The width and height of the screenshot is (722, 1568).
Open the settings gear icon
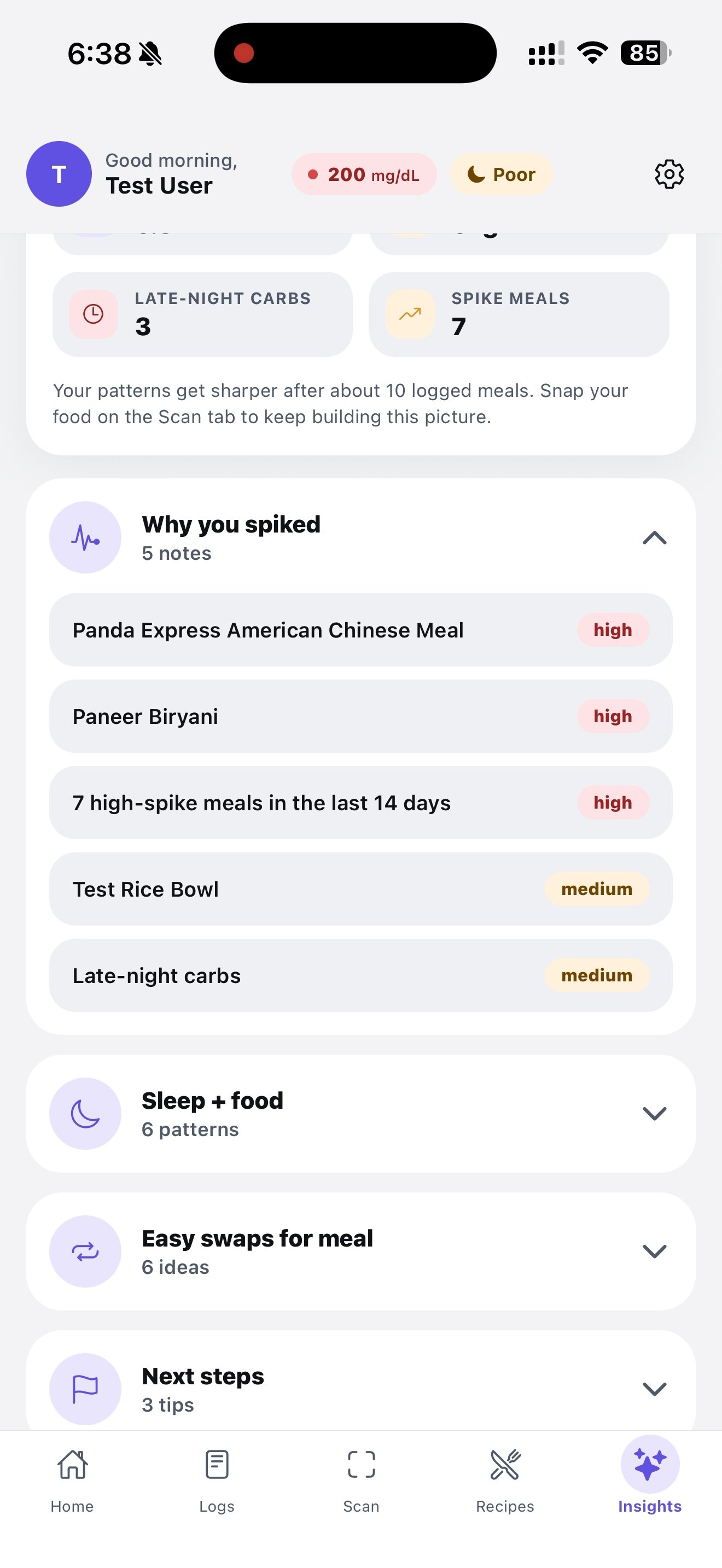(x=668, y=175)
